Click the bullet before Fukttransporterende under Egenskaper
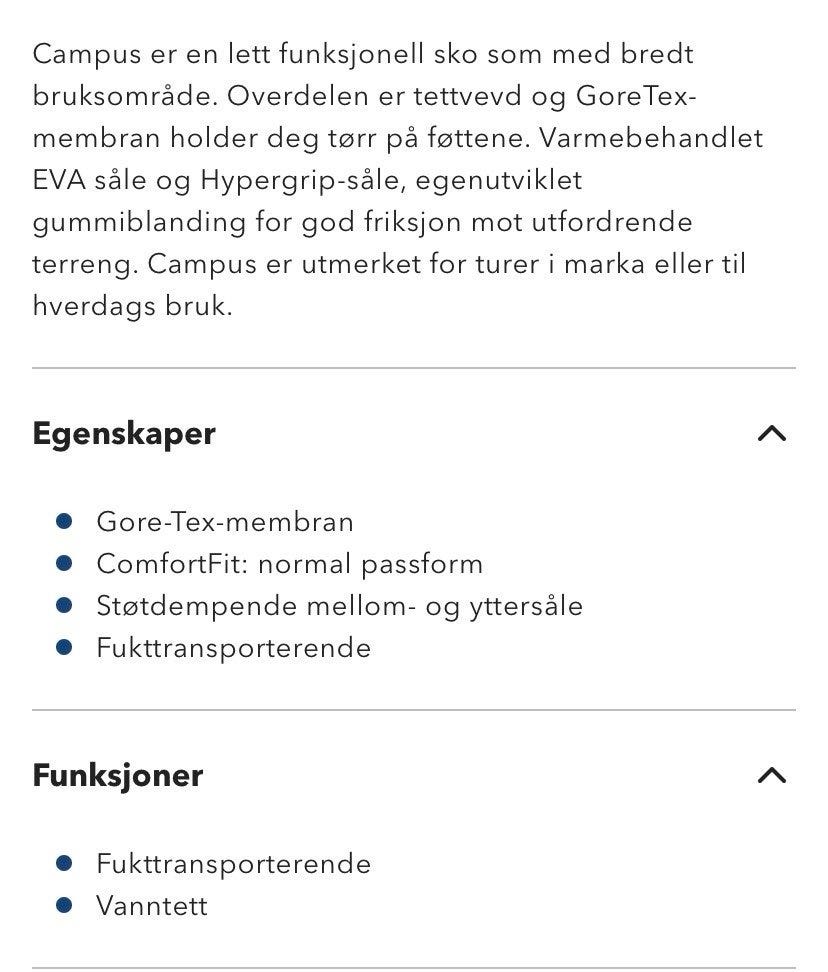The image size is (828, 972). point(66,647)
